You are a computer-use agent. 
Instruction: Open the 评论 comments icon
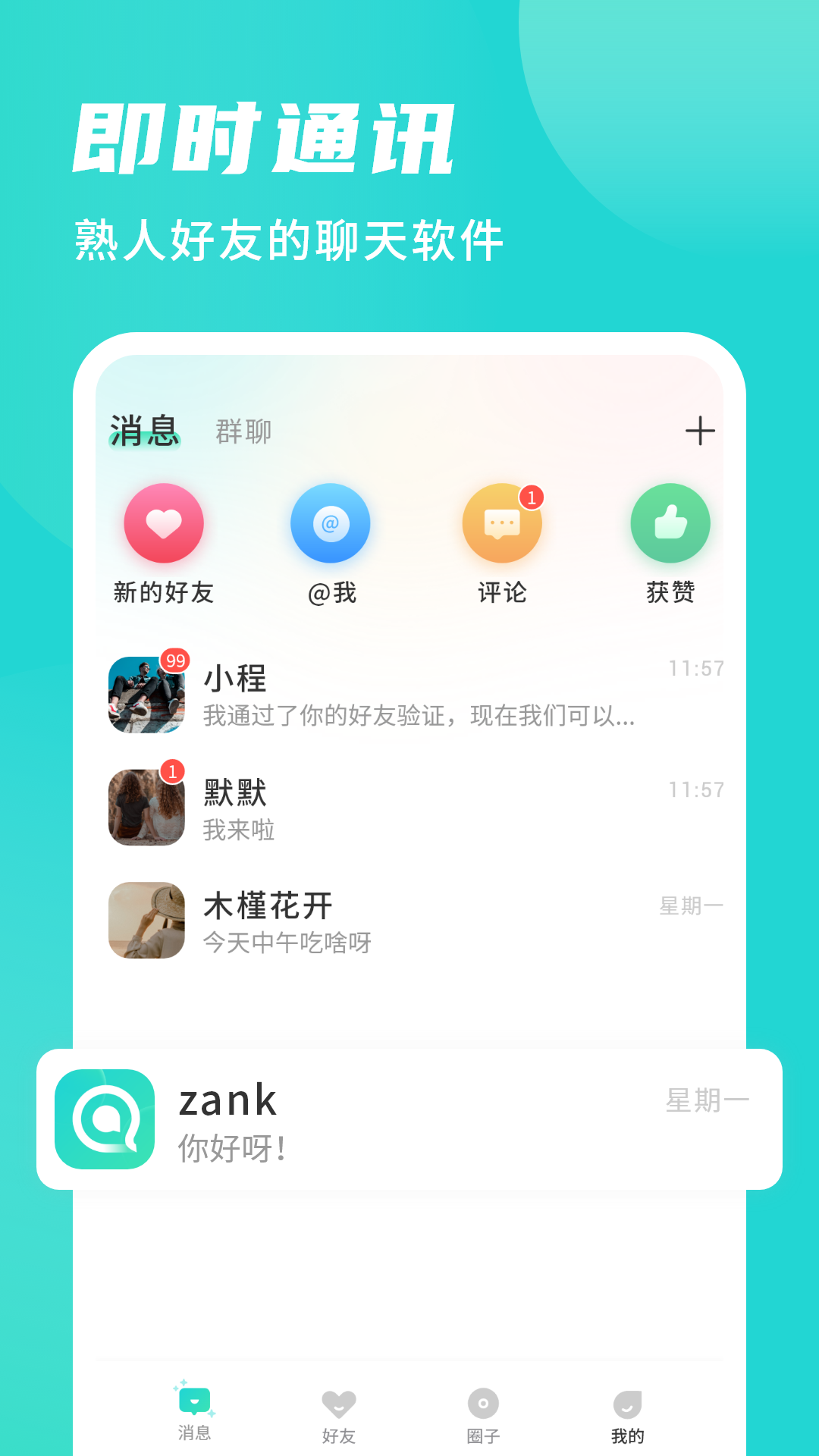click(501, 523)
